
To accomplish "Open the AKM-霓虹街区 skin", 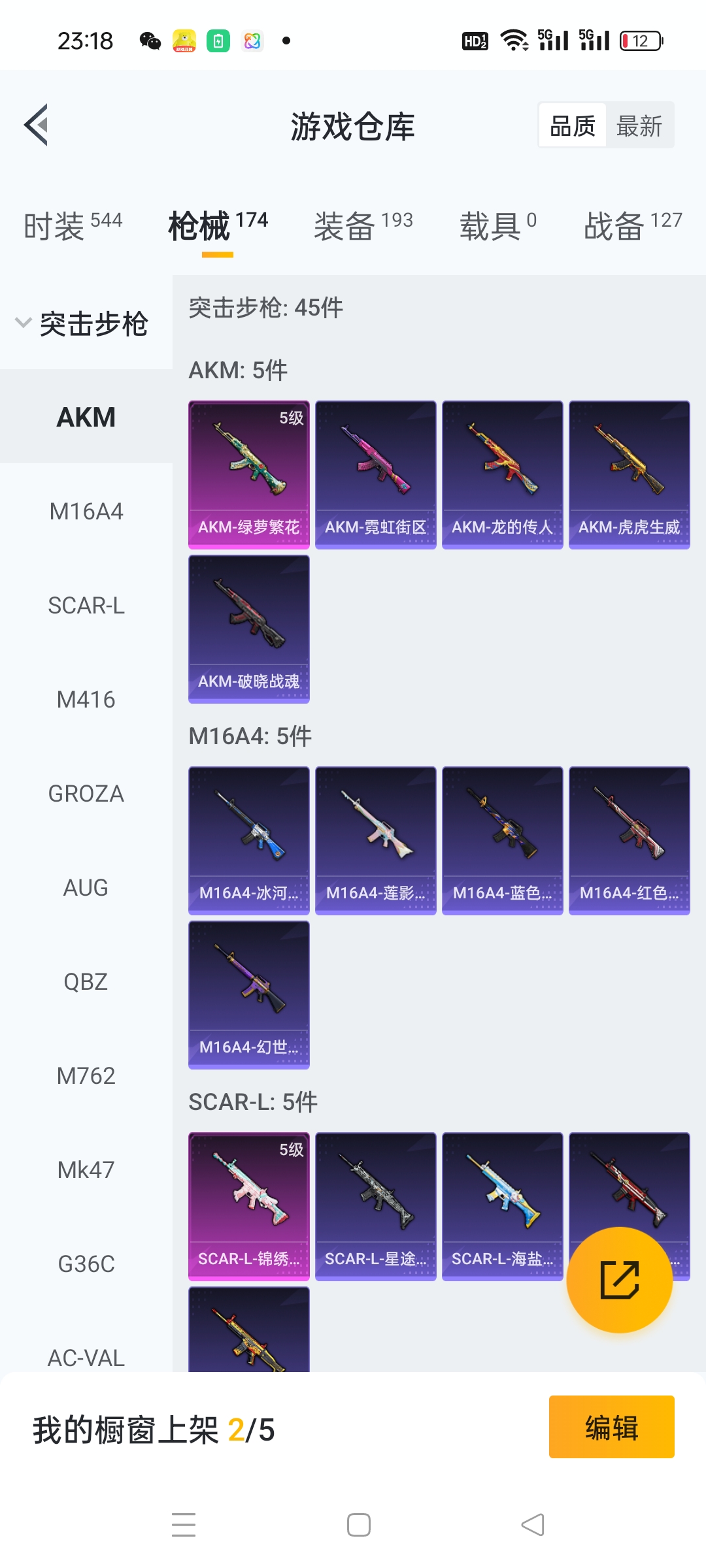I will 376,475.
